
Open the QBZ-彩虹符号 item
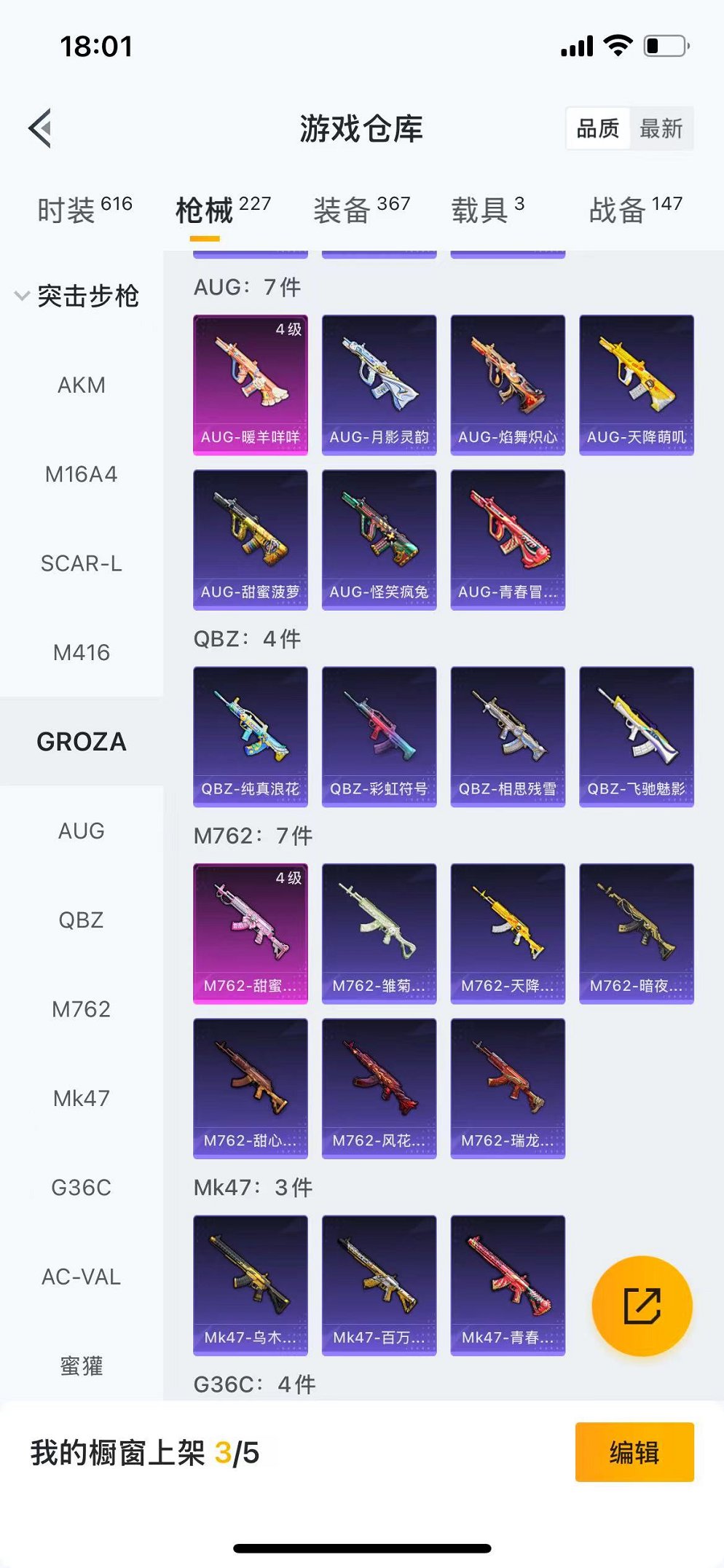[379, 737]
